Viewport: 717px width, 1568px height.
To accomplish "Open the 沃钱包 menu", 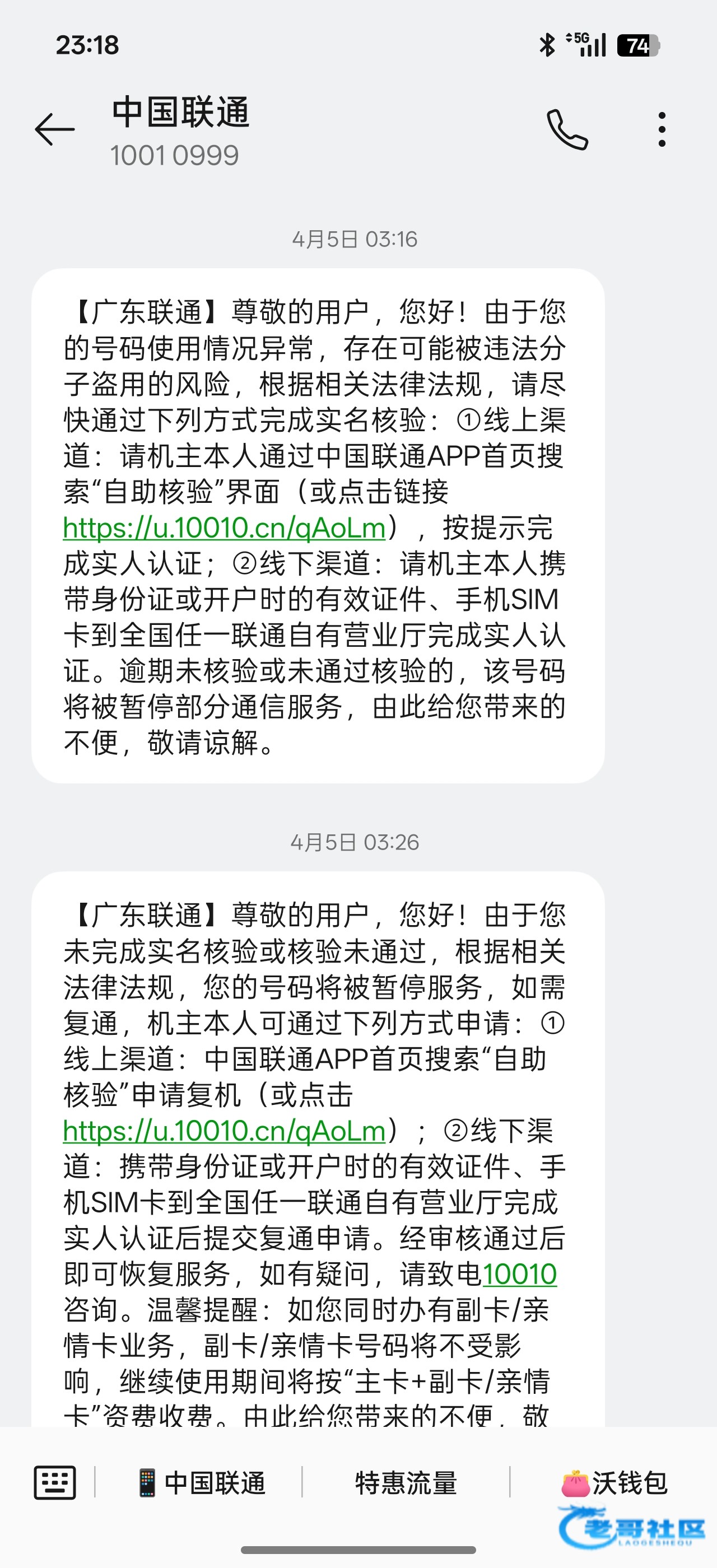I will tap(613, 1483).
